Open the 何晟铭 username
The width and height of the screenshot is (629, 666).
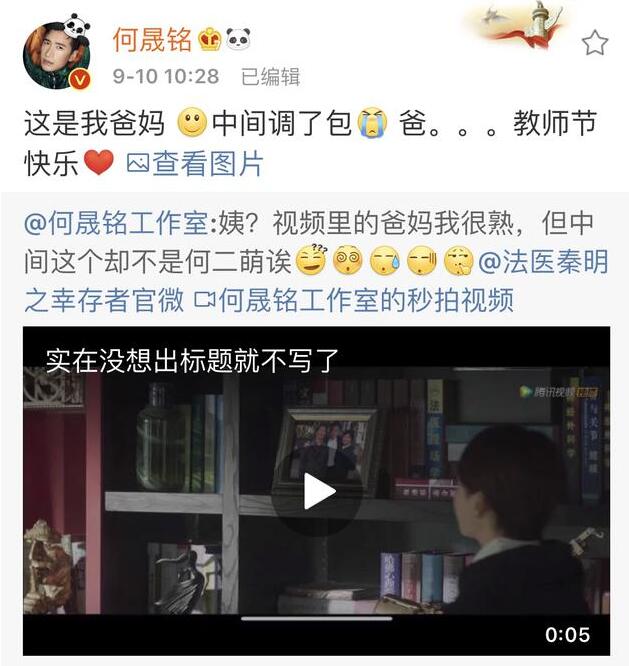150,38
